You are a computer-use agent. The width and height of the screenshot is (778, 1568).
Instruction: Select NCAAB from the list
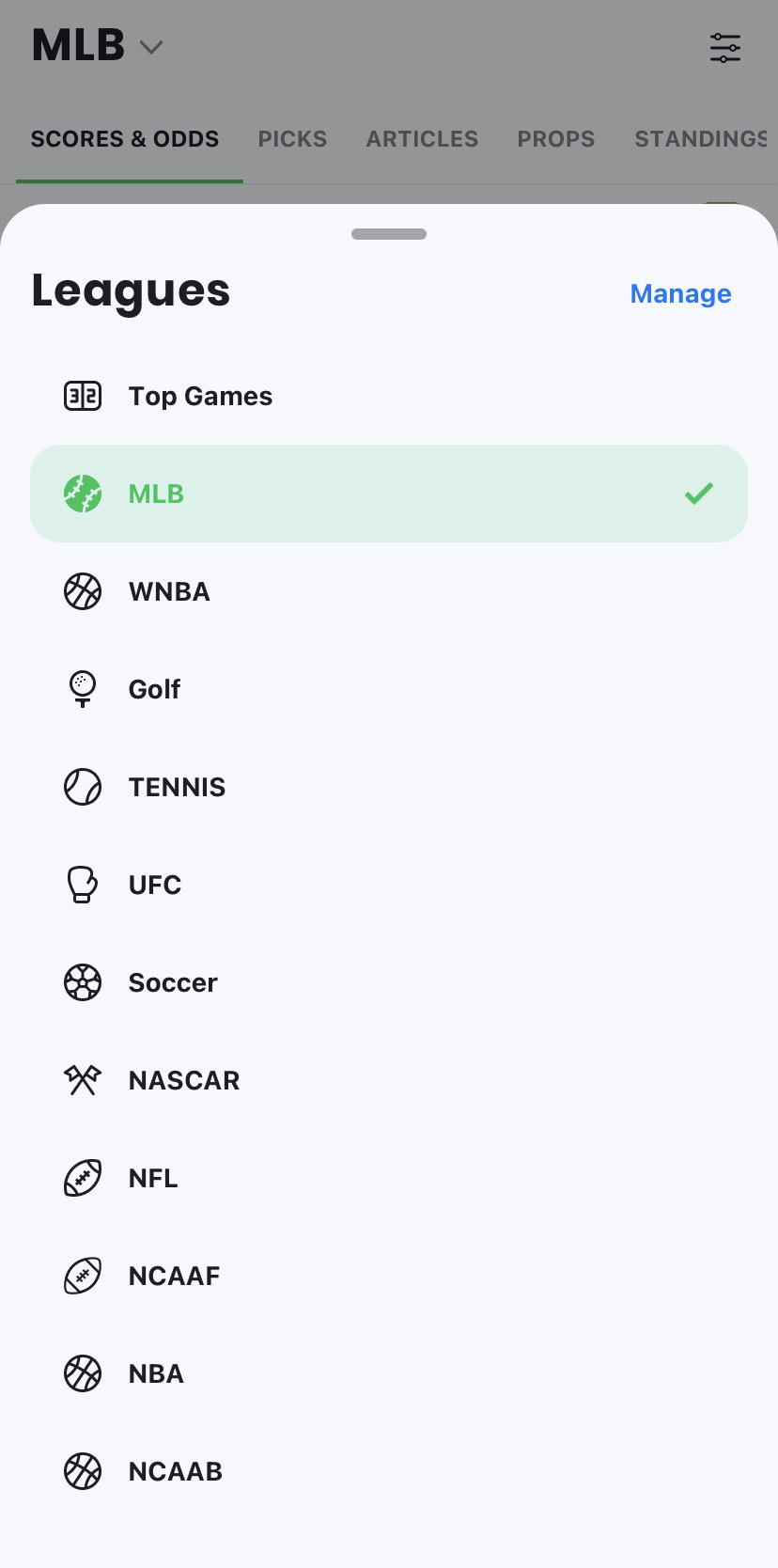tap(389, 1471)
